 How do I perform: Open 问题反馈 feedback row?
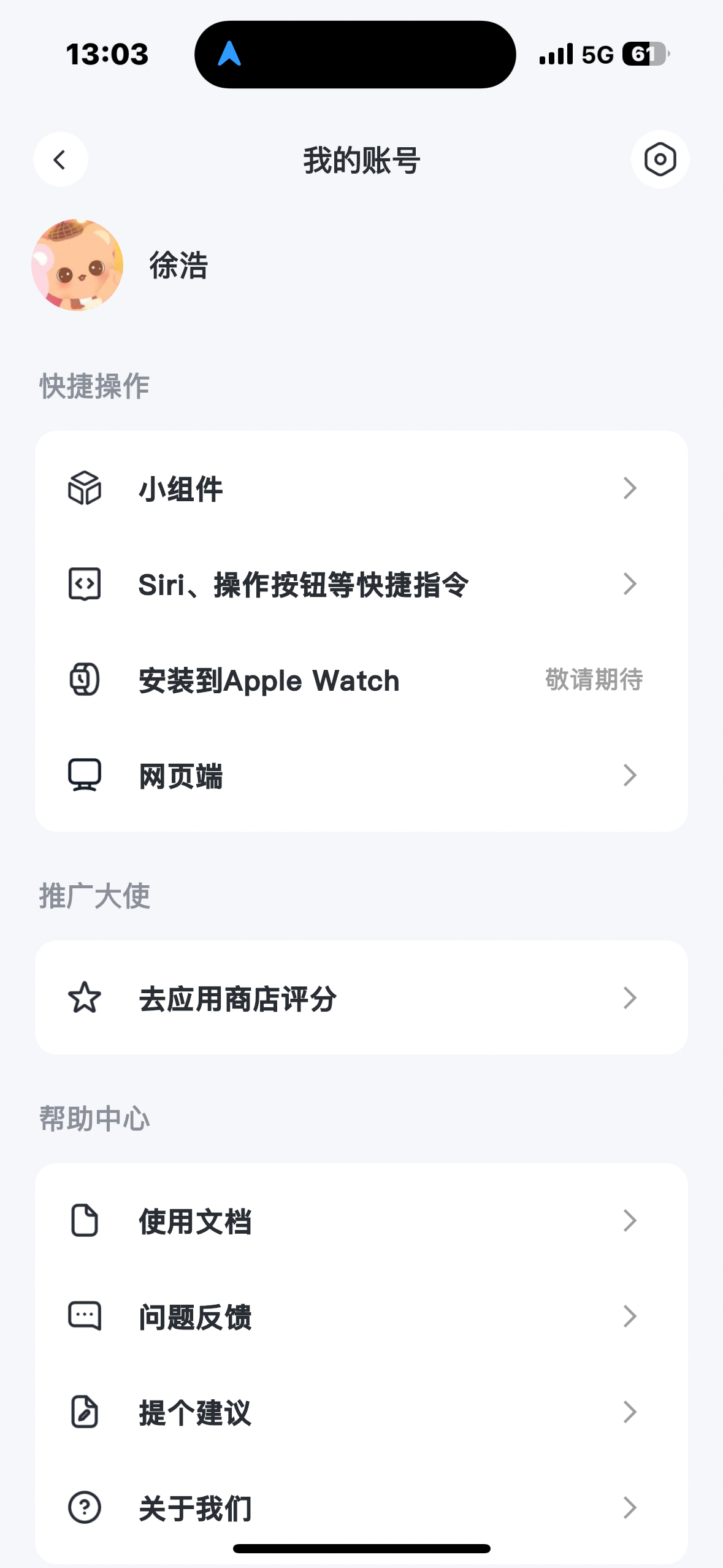pyautogui.click(x=361, y=1316)
